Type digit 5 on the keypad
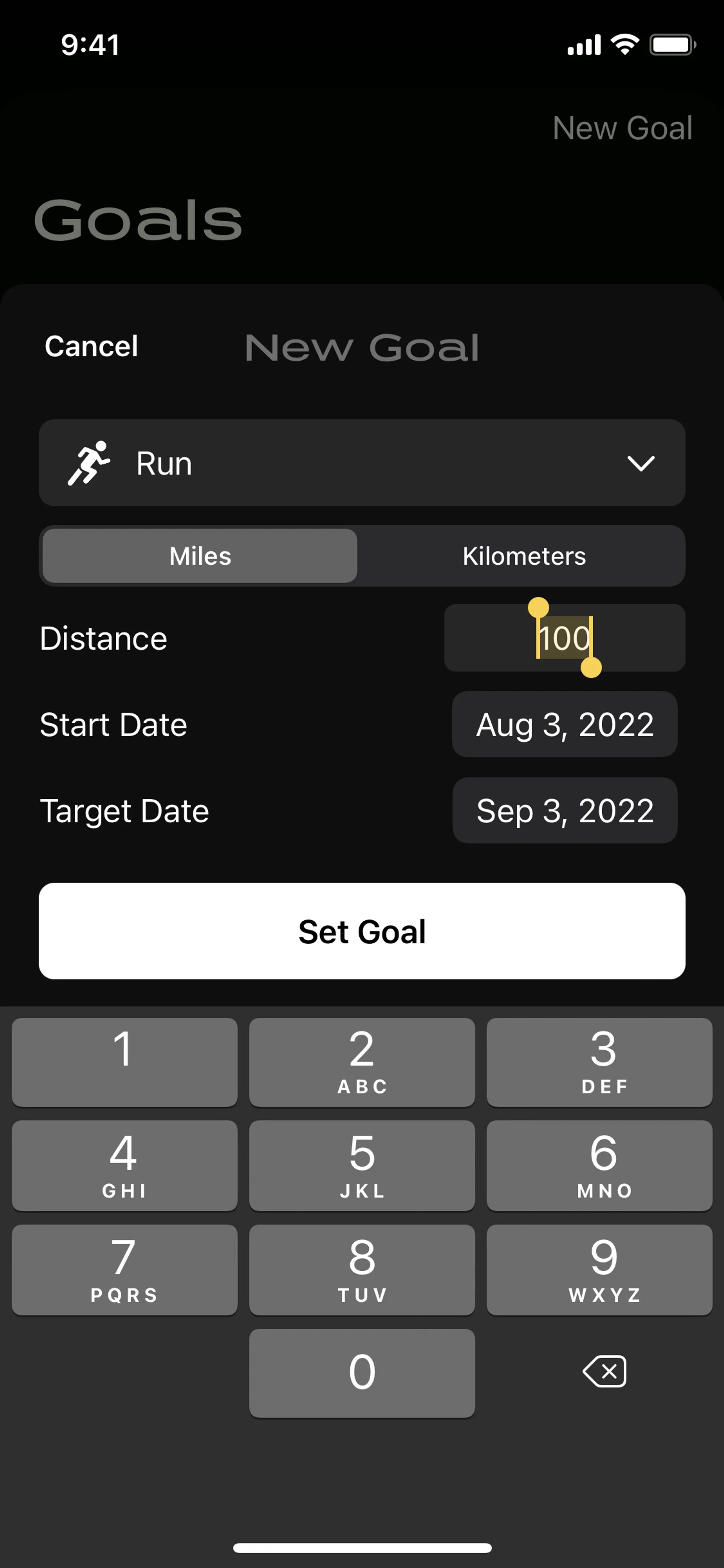 coord(362,1165)
